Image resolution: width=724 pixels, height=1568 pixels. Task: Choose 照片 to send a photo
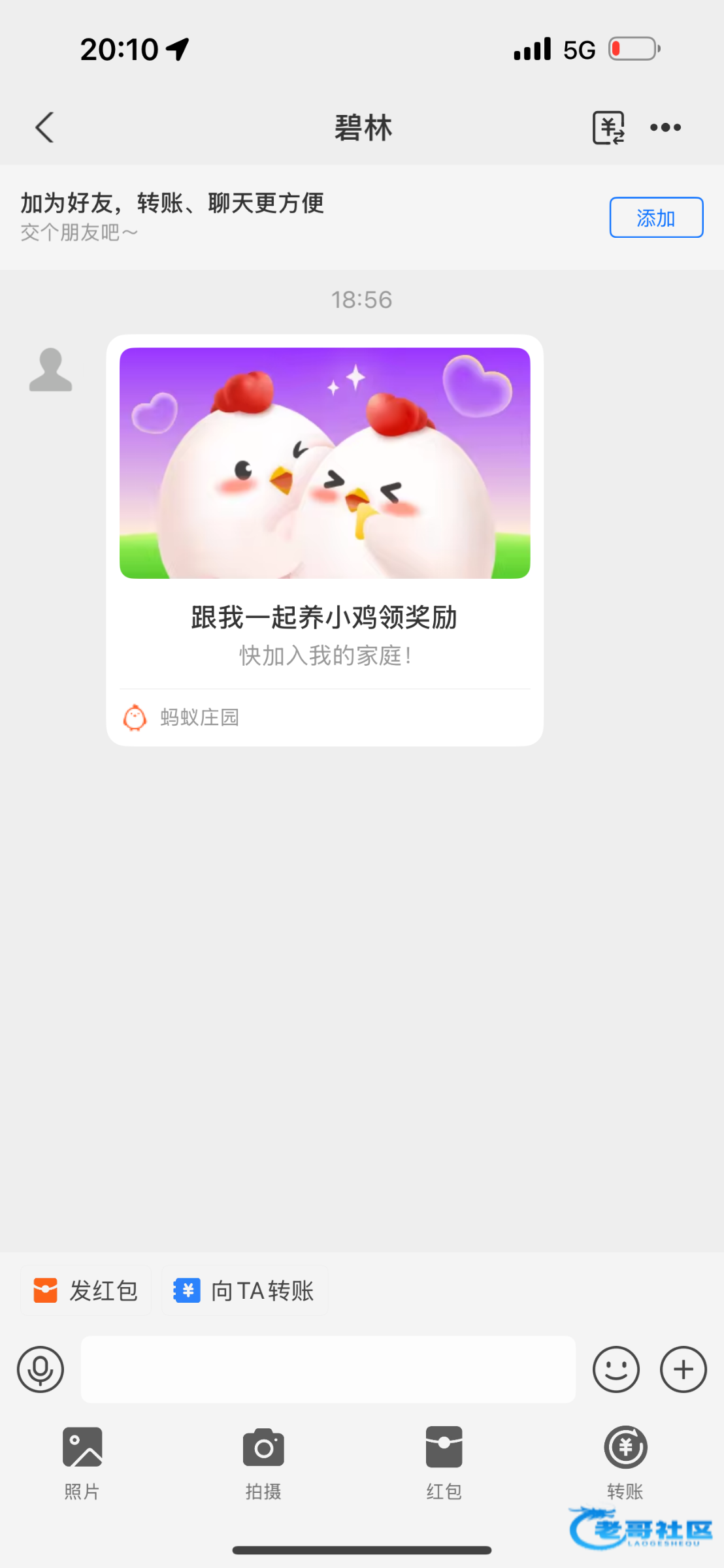(82, 1462)
